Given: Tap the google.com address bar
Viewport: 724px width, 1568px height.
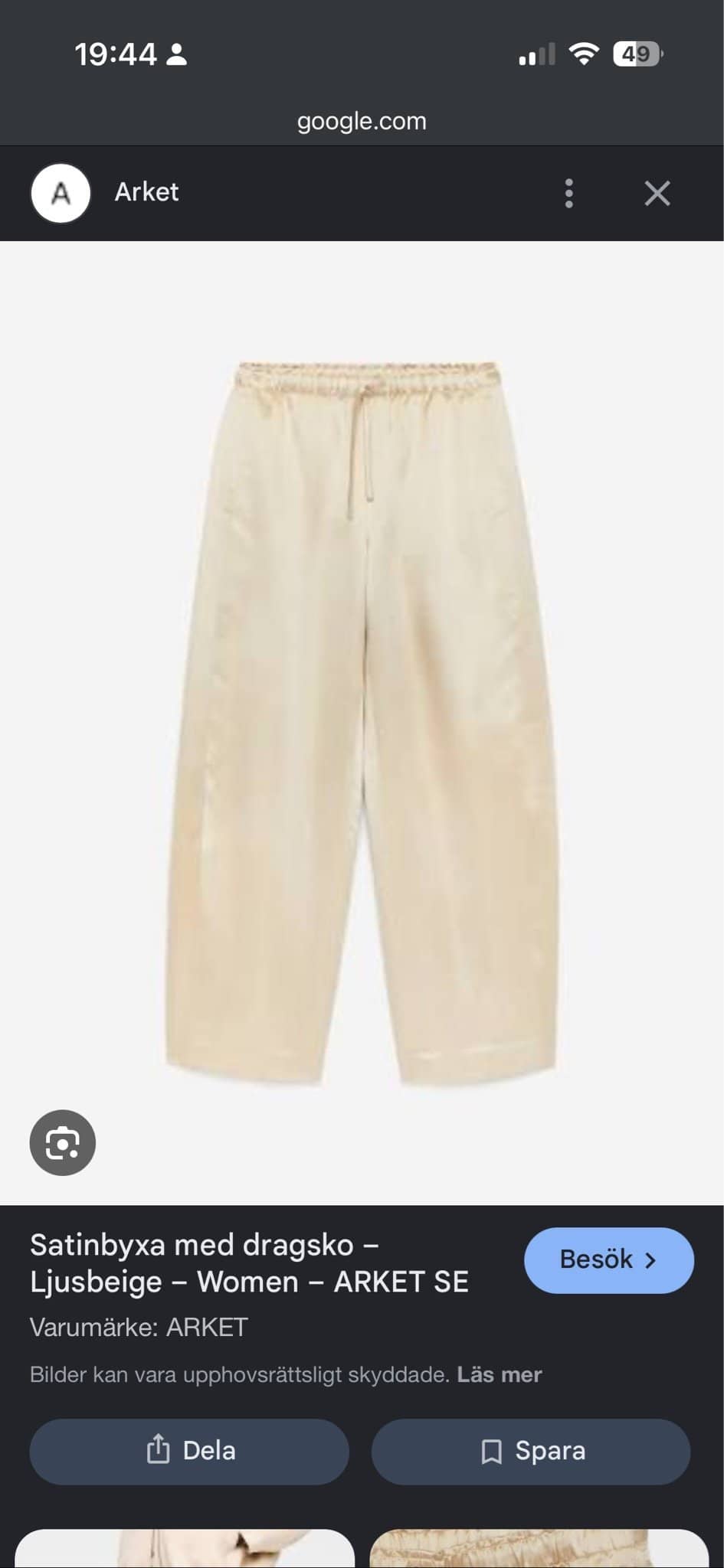Looking at the screenshot, I should tap(362, 120).
